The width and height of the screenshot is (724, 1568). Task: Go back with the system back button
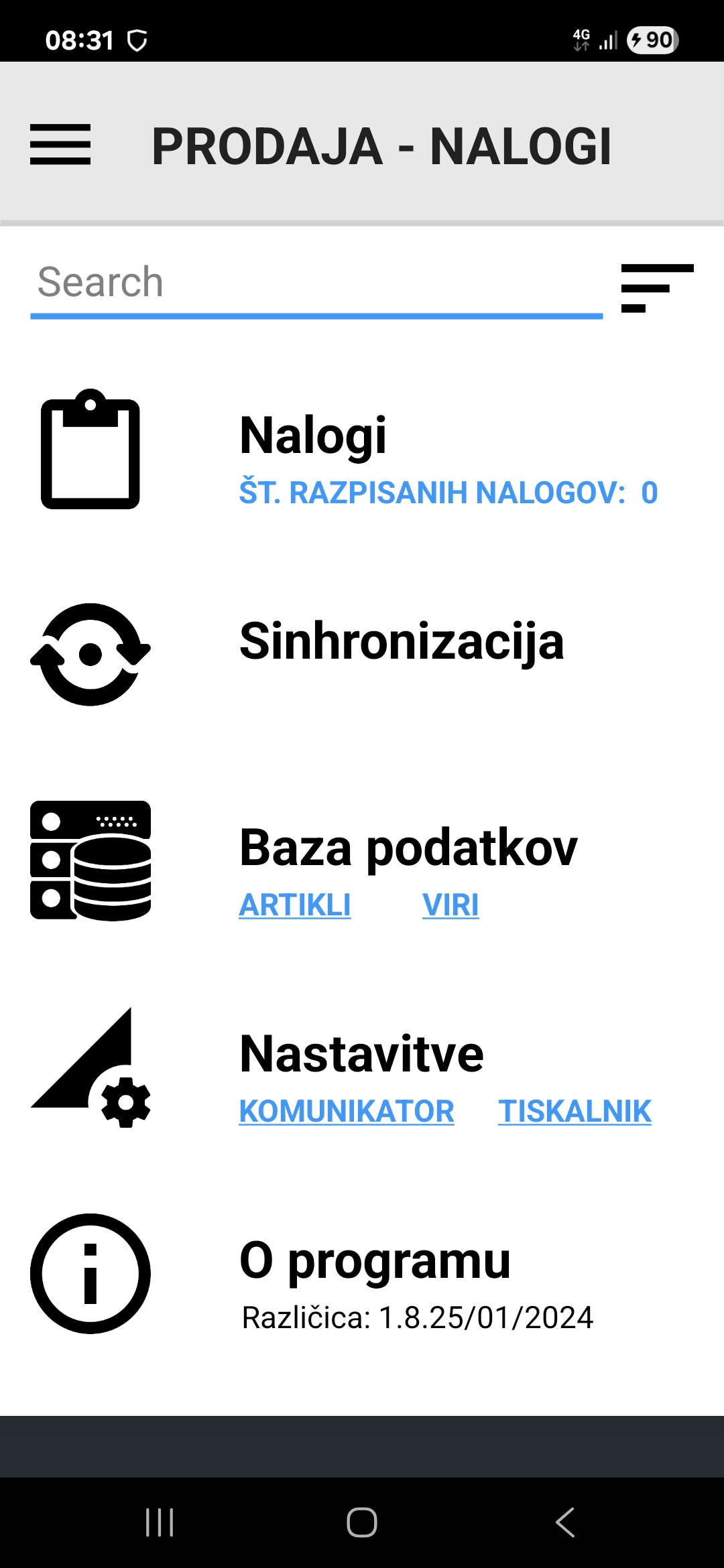point(565,1522)
